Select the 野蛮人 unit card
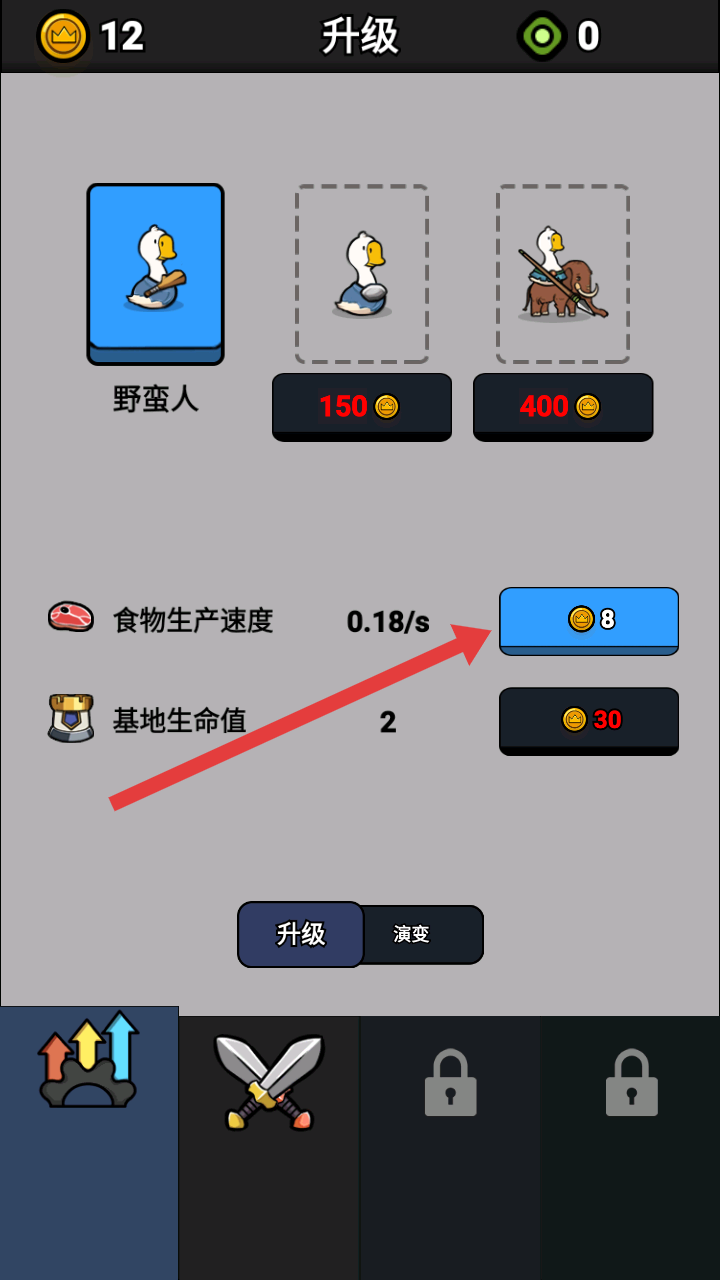720x1280 pixels. [155, 274]
